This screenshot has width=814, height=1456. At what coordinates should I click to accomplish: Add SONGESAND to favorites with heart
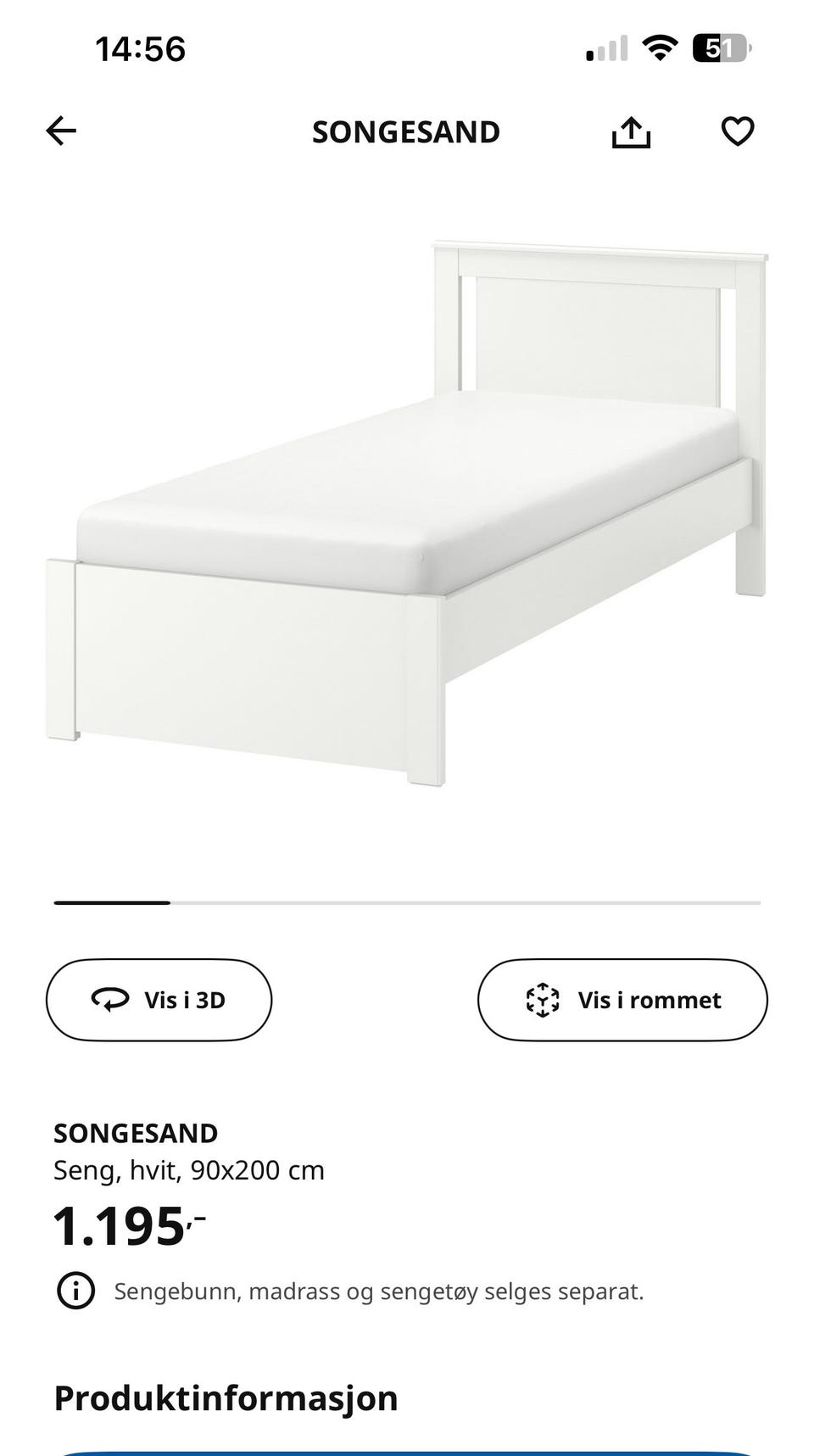click(x=737, y=131)
